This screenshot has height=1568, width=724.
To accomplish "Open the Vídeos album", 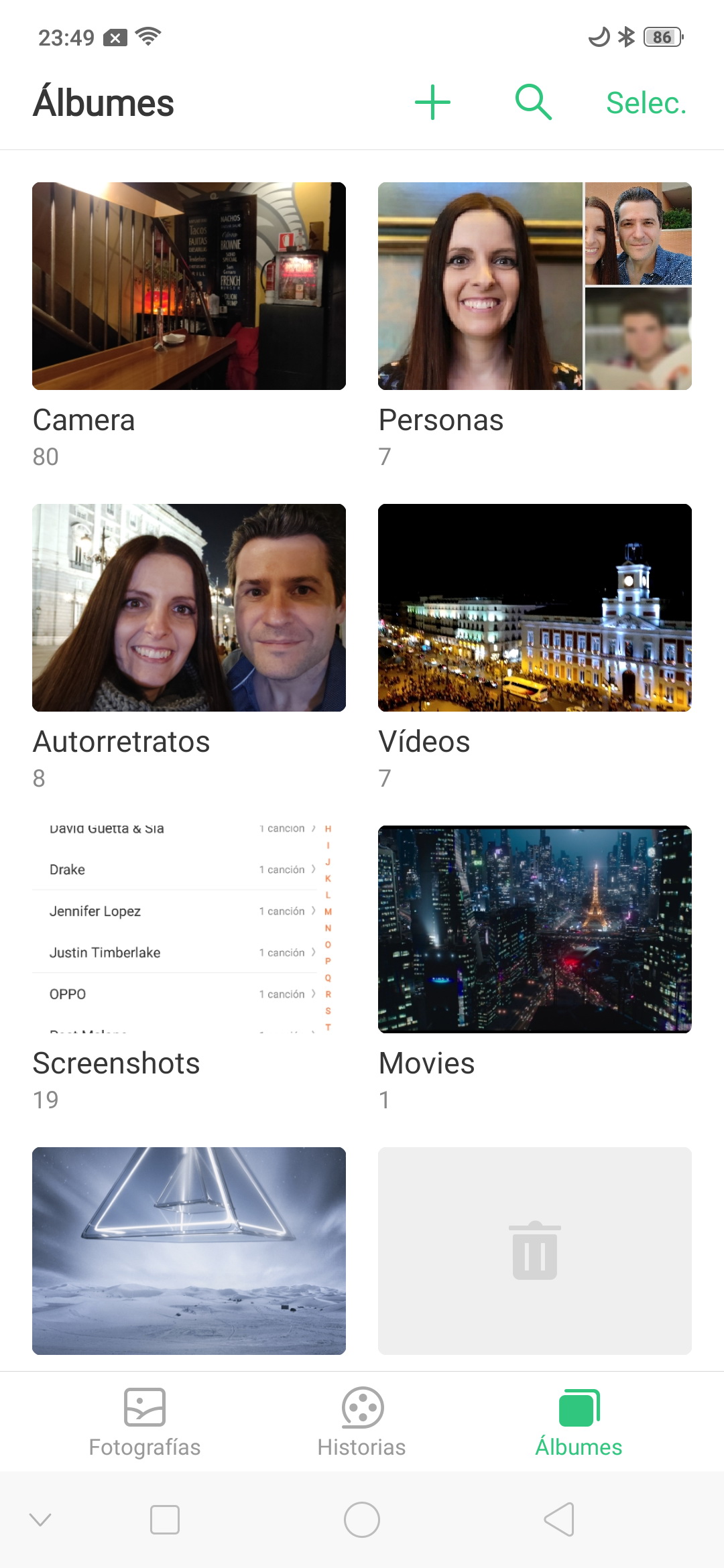I will click(535, 608).
